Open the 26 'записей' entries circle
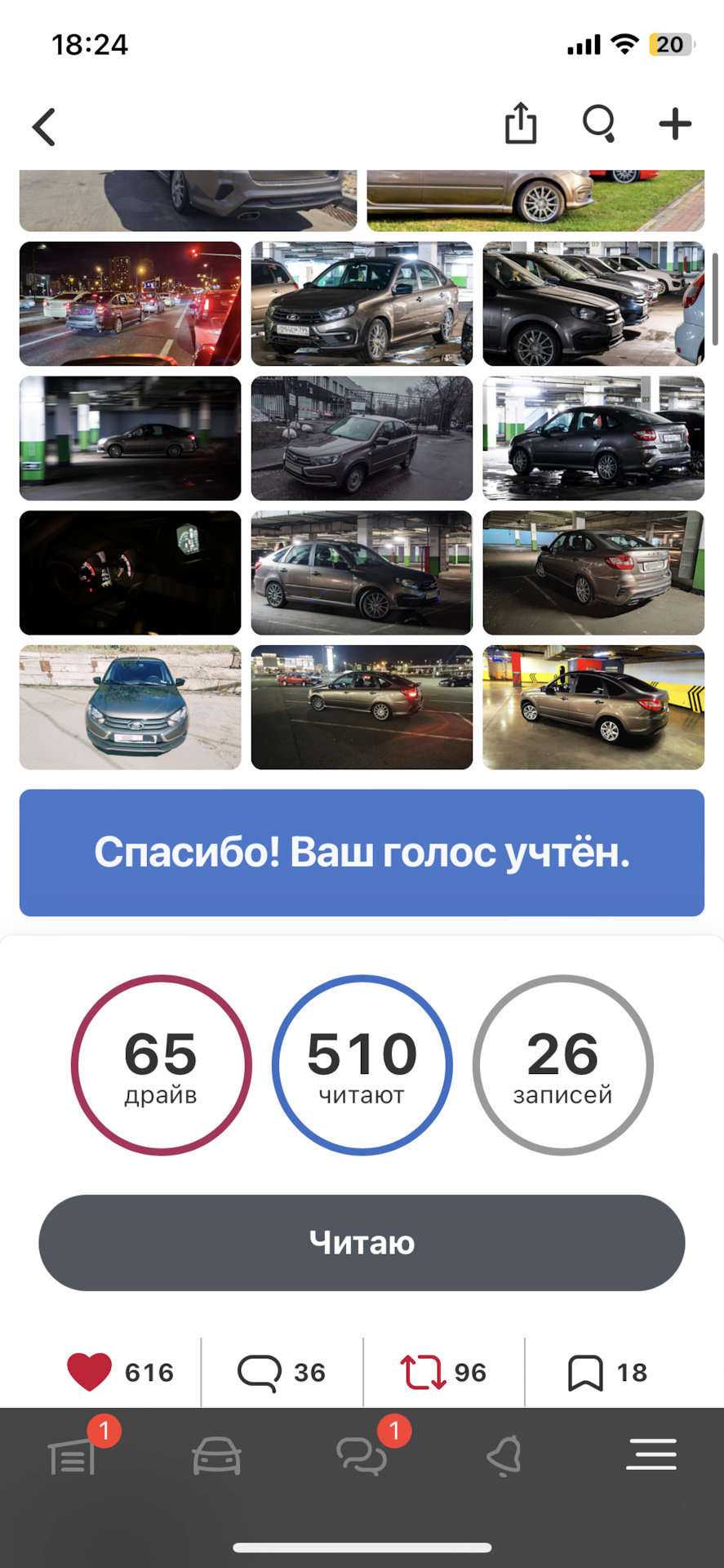Viewport: 724px width, 1568px height. (562, 1065)
